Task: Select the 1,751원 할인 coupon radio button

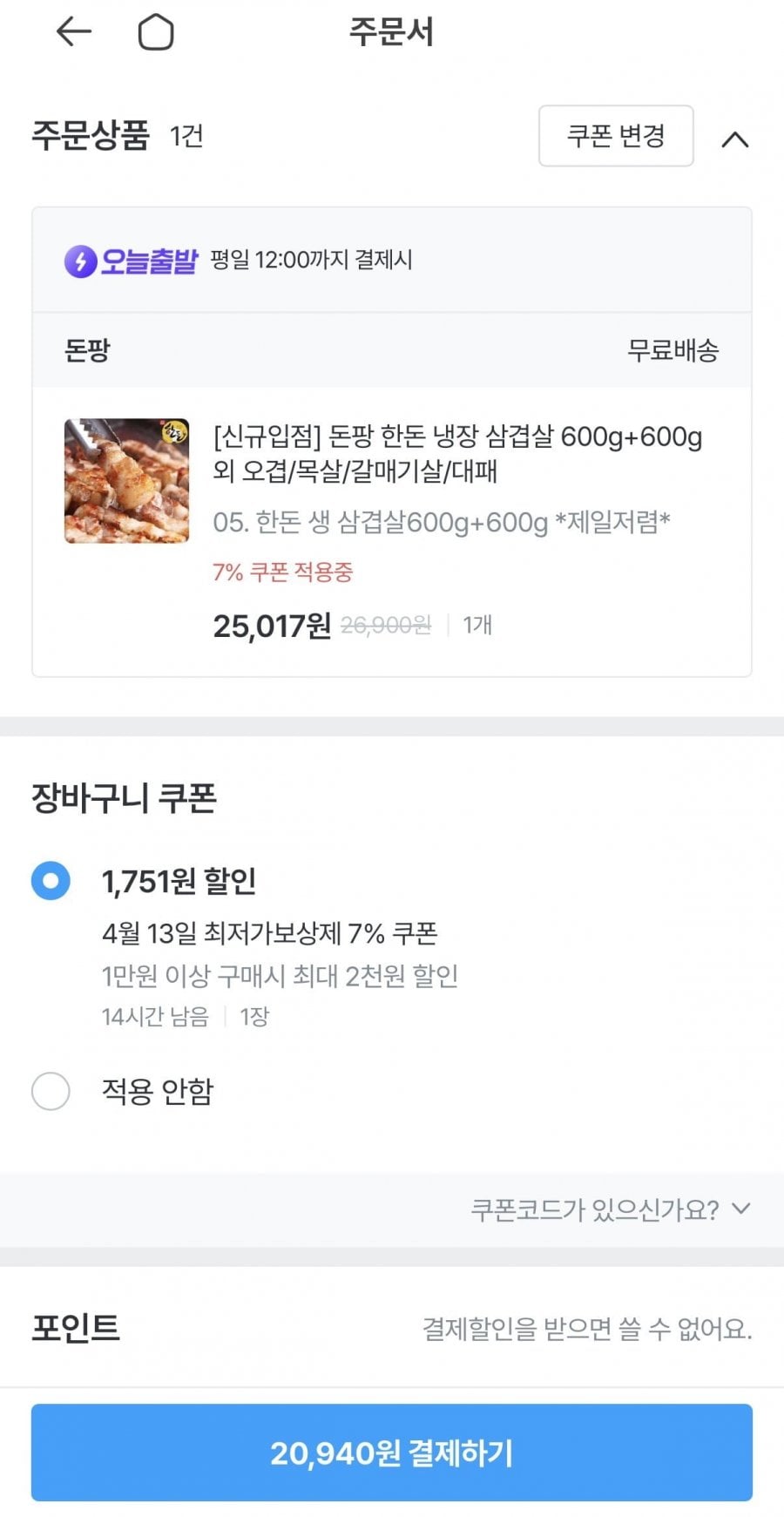Action: click(x=51, y=881)
